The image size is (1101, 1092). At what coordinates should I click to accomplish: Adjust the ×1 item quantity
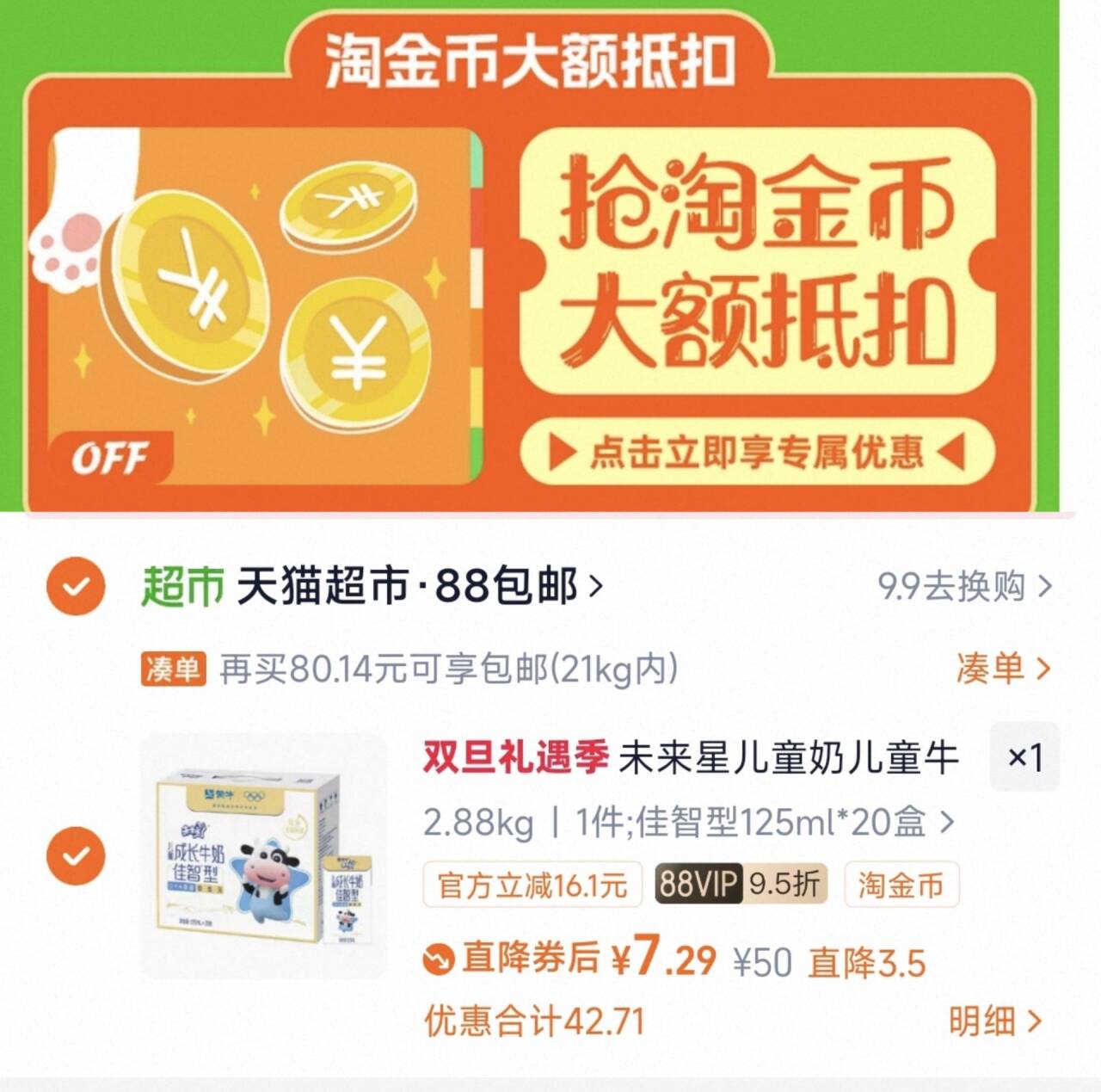coord(1024,757)
